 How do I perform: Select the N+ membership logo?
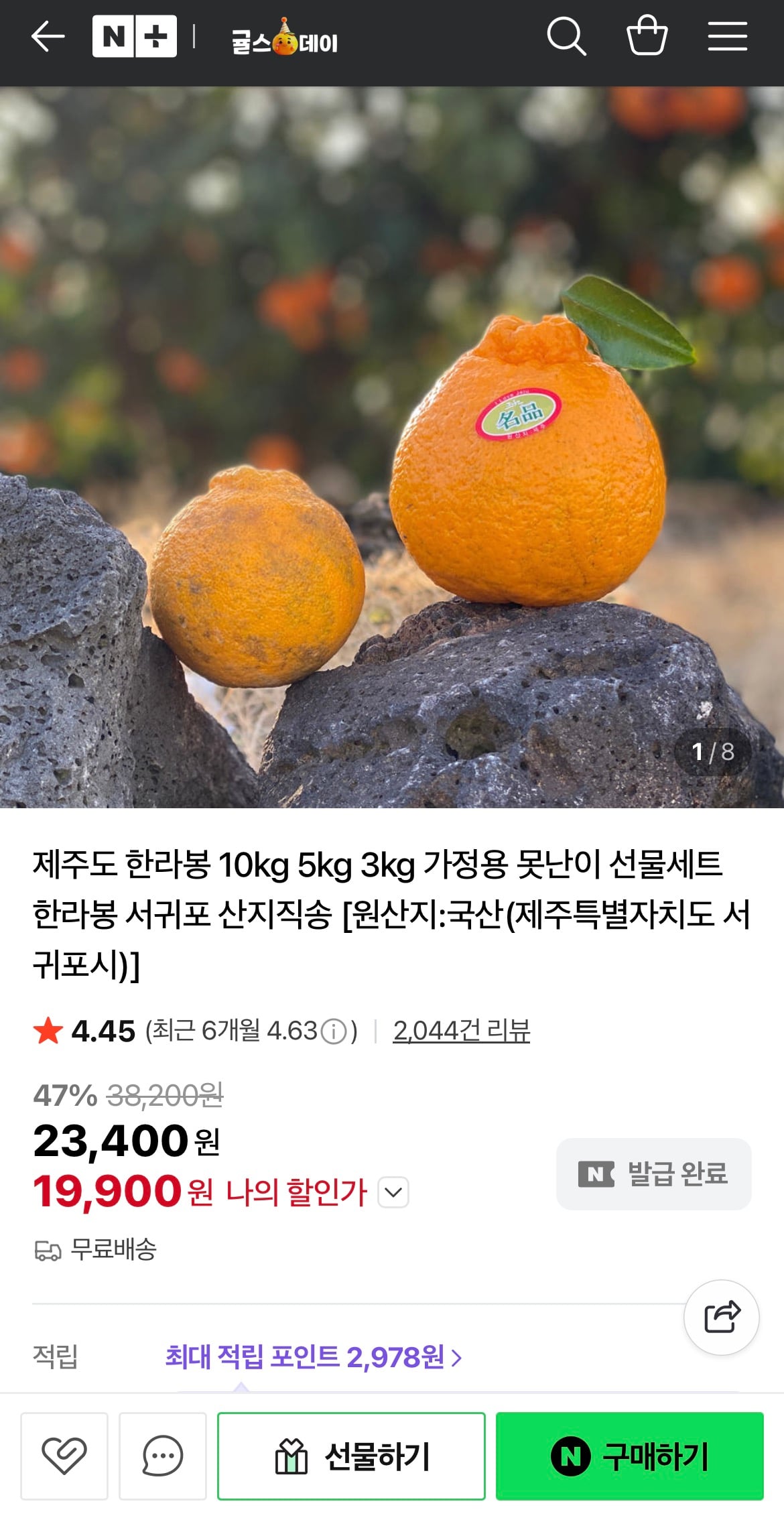(134, 37)
